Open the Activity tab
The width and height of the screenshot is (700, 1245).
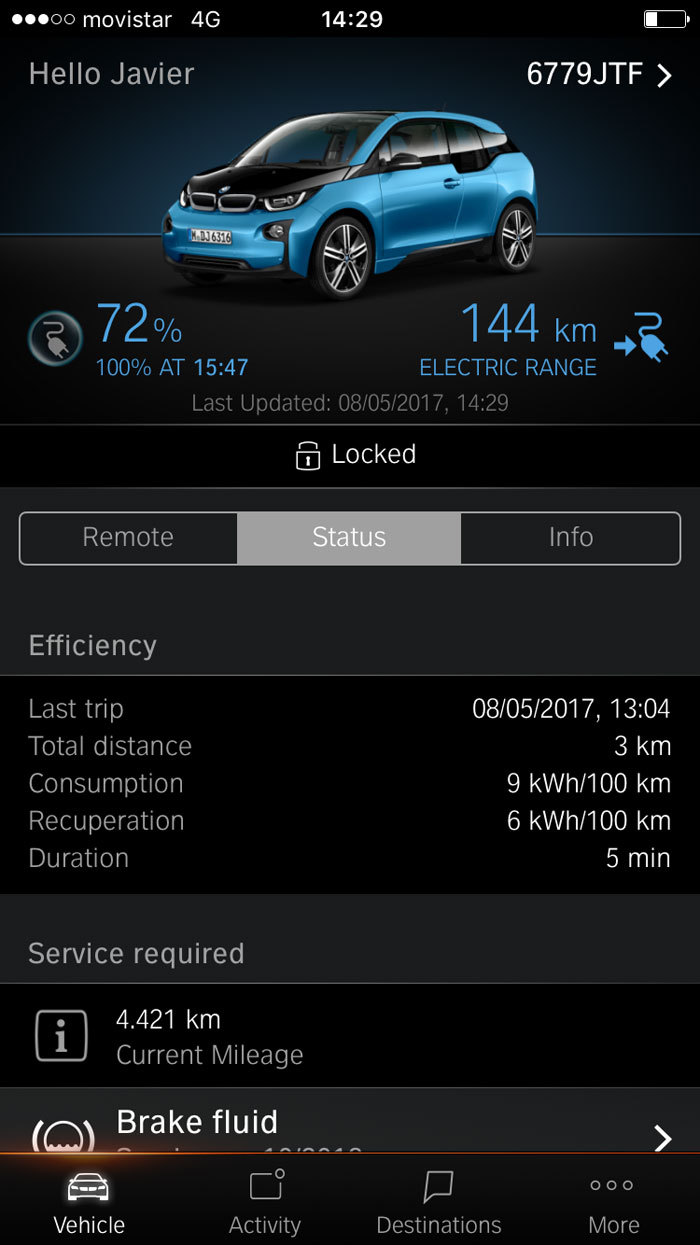coord(265,1203)
